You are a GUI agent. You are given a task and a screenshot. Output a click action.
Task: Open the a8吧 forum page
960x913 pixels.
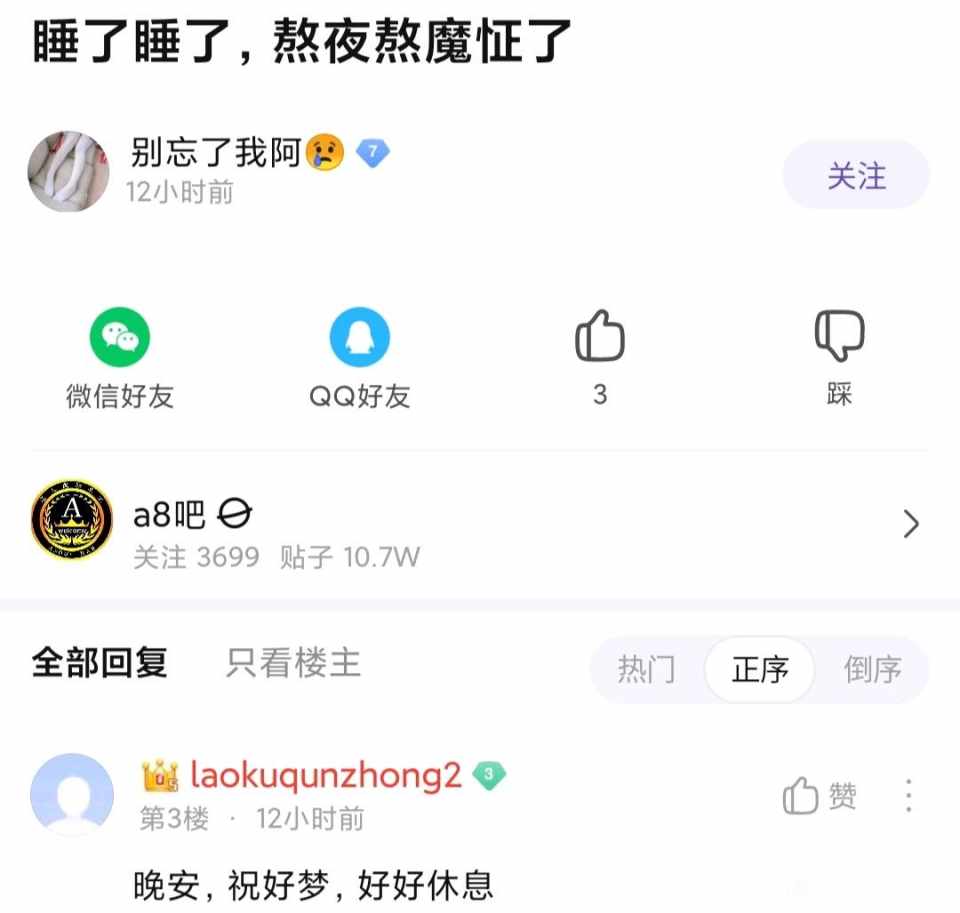click(x=480, y=524)
